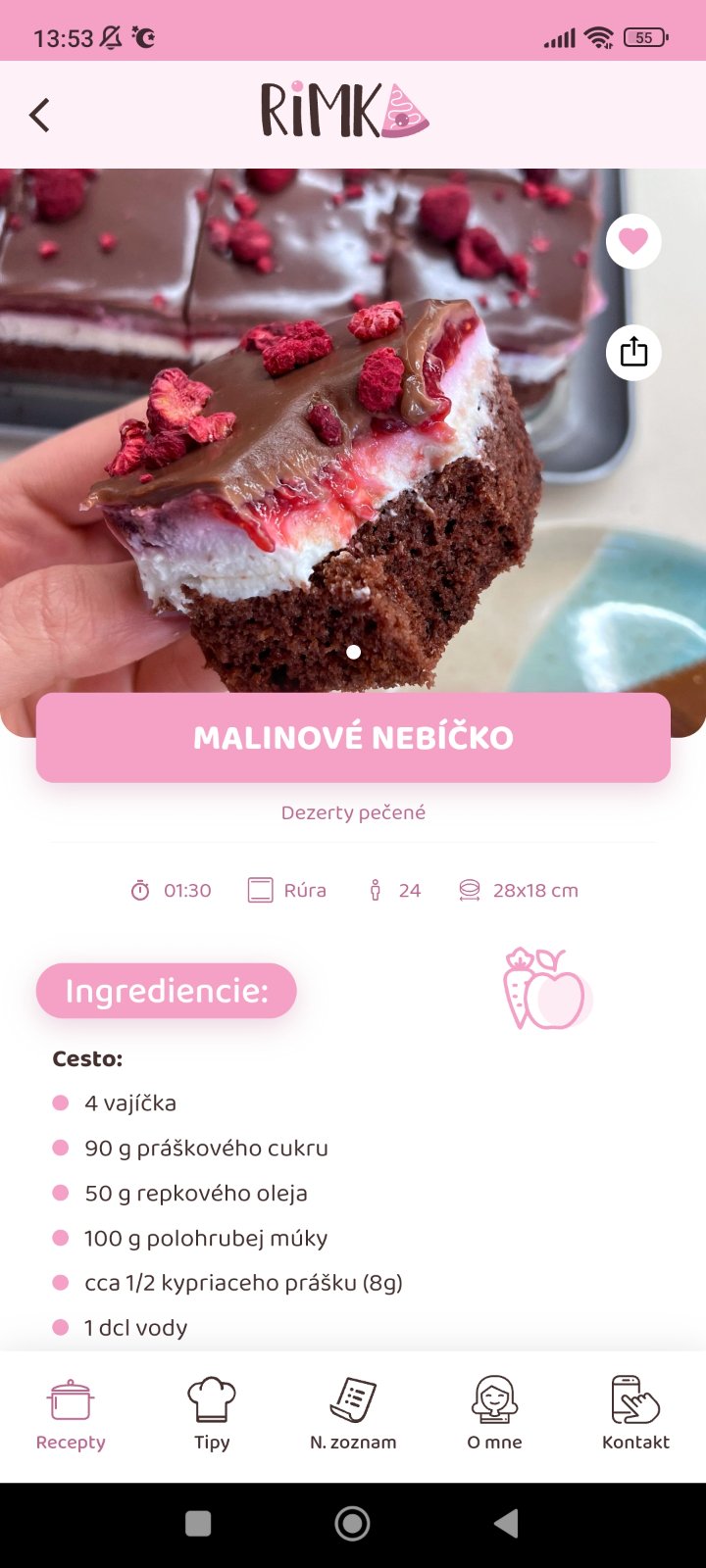Image resolution: width=706 pixels, height=1568 pixels.
Task: Open the Dezerty pečené category link
Action: point(353,812)
